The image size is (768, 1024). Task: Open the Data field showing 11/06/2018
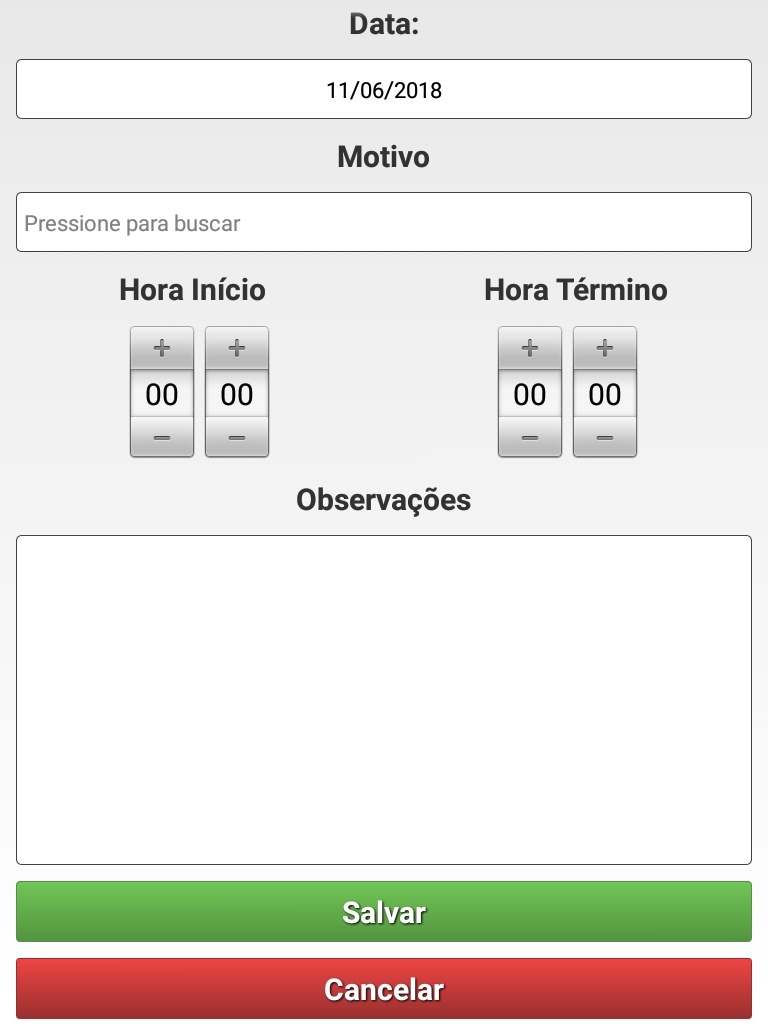[384, 90]
